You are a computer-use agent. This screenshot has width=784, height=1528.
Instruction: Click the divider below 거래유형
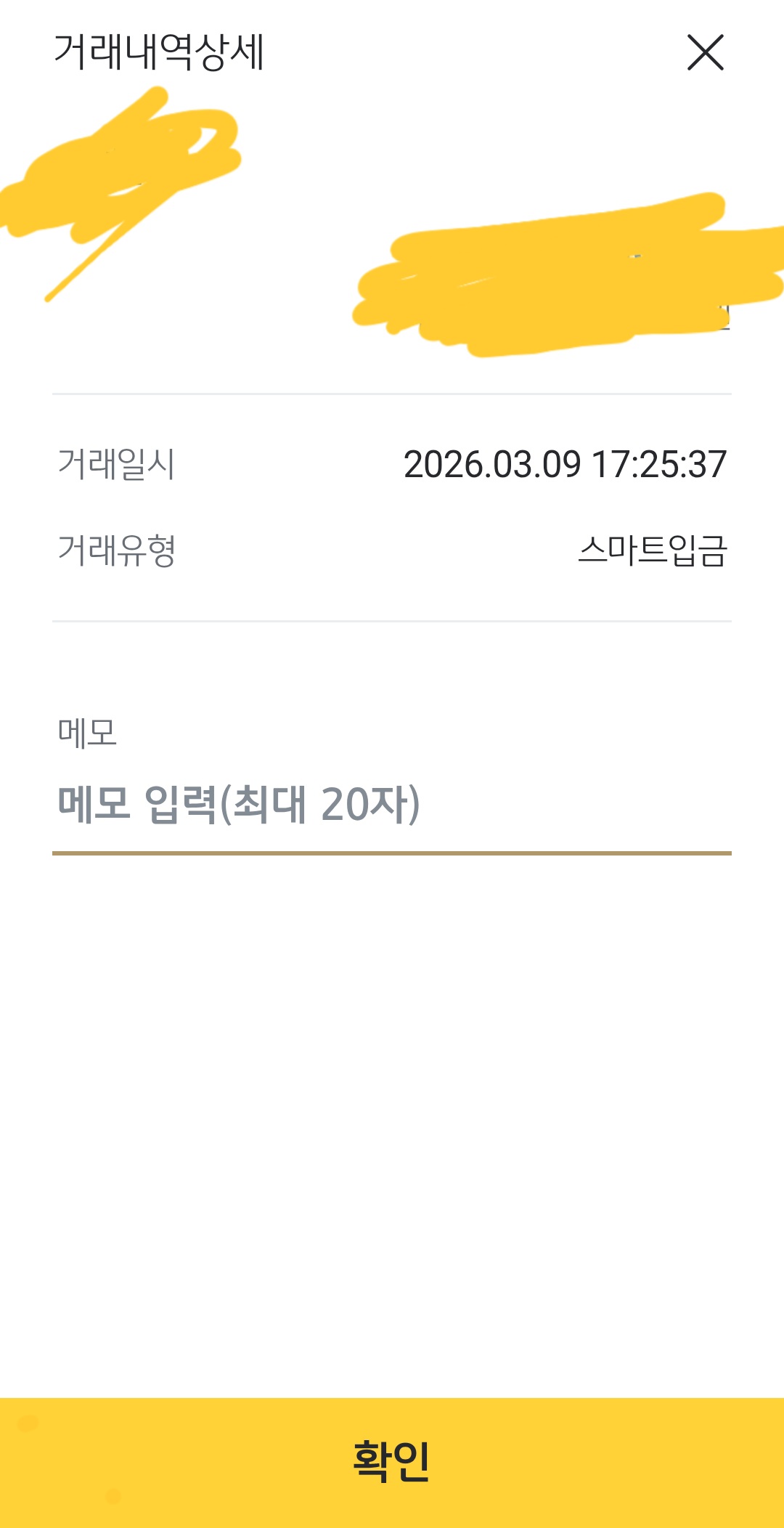[x=392, y=621]
